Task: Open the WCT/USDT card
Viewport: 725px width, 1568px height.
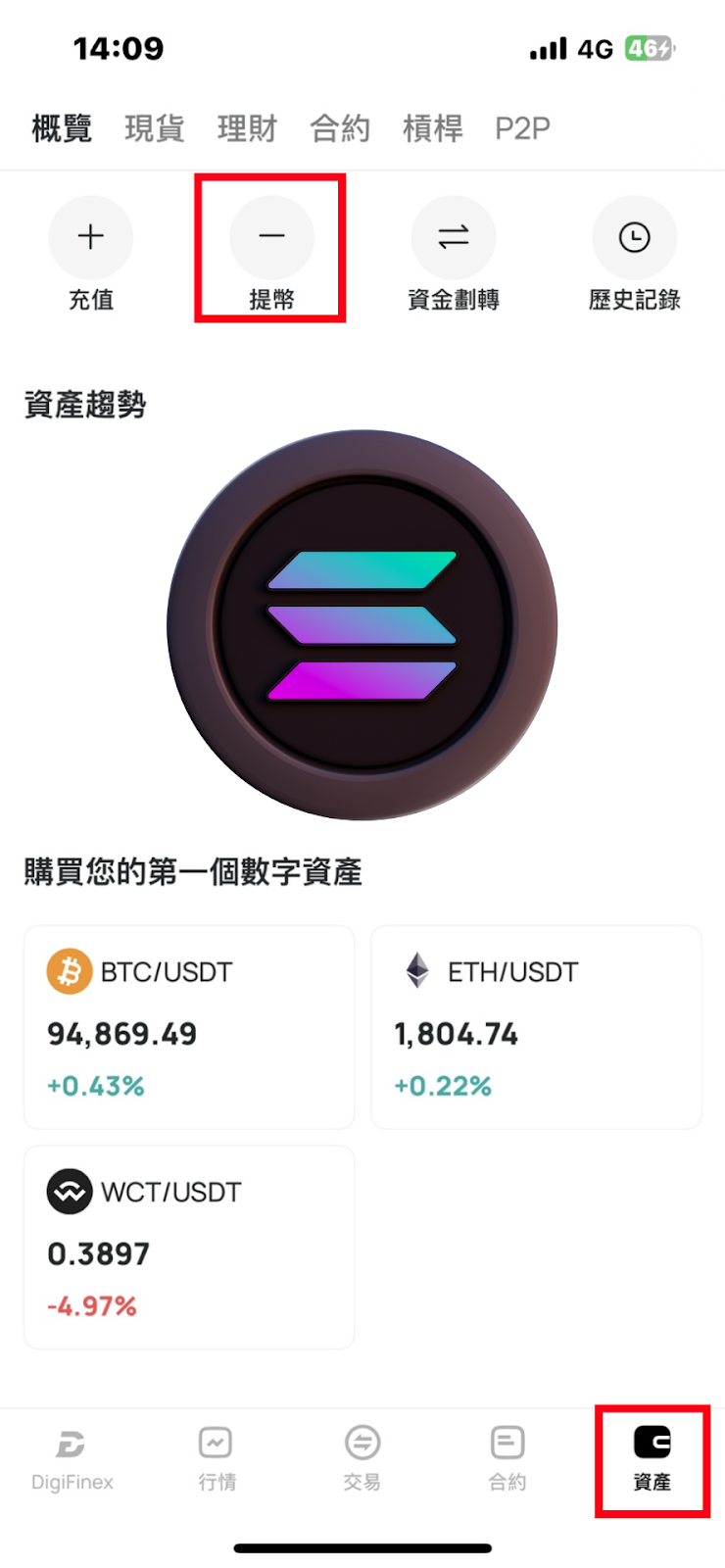Action: 189,1247
